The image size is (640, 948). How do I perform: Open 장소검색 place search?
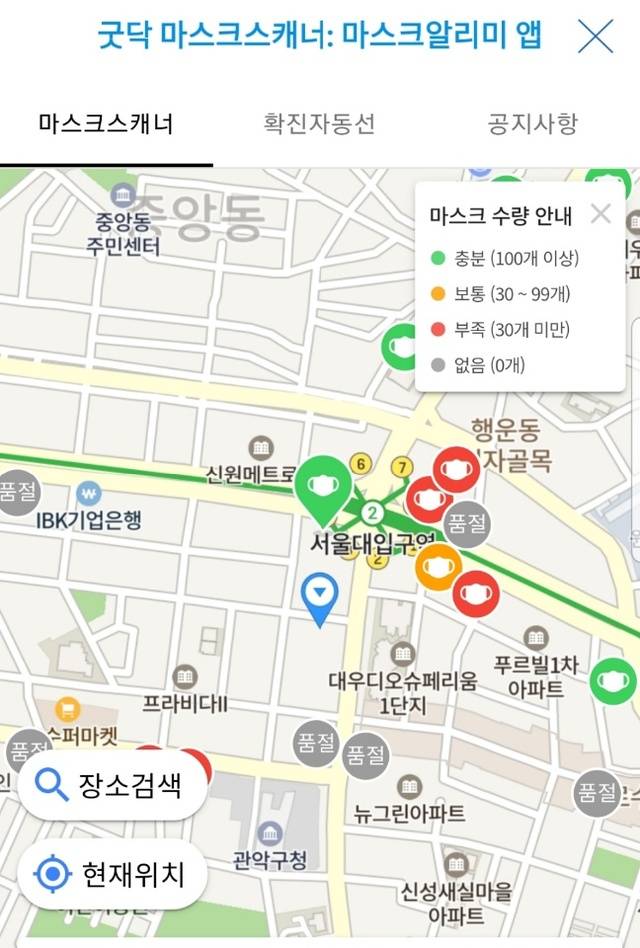112,785
